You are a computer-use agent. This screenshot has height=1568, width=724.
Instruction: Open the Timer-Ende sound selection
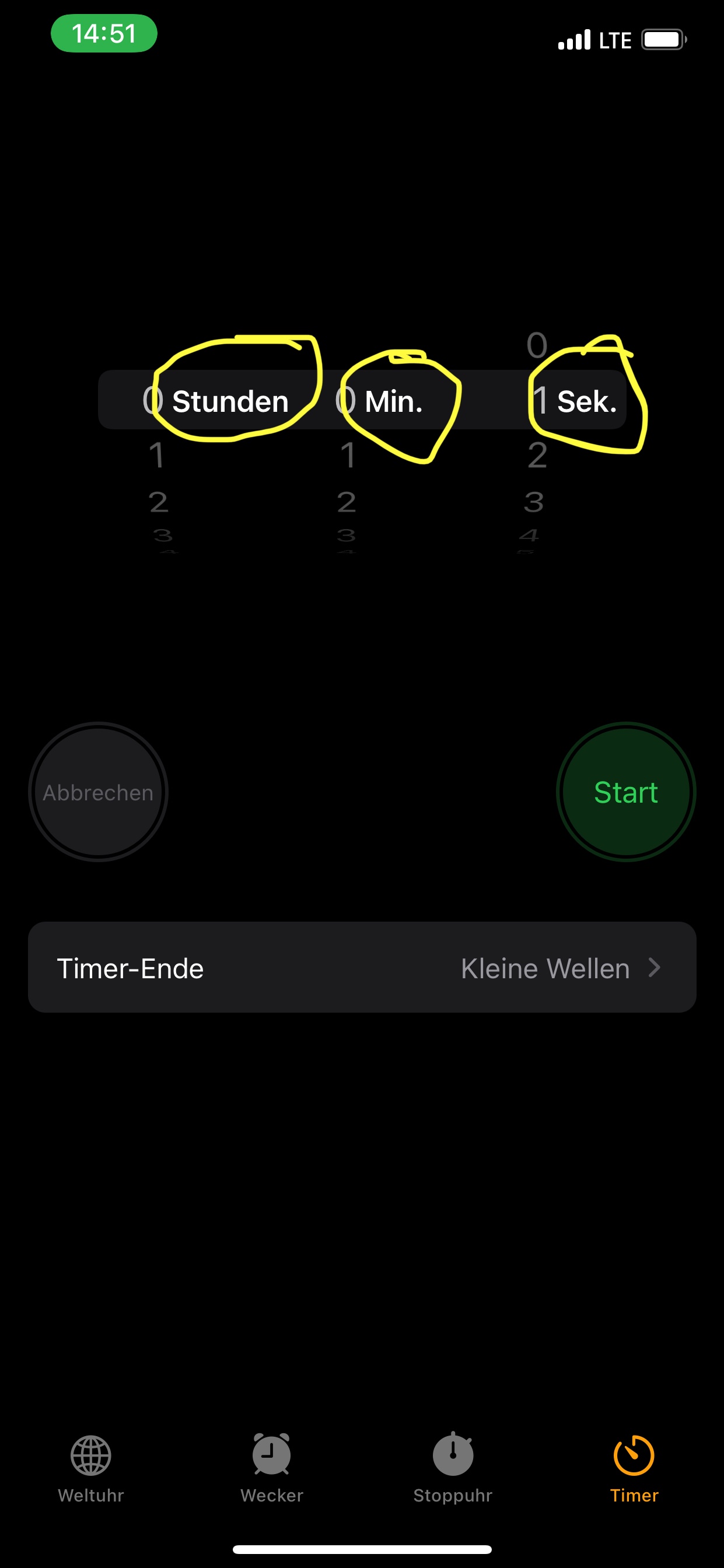[362, 968]
